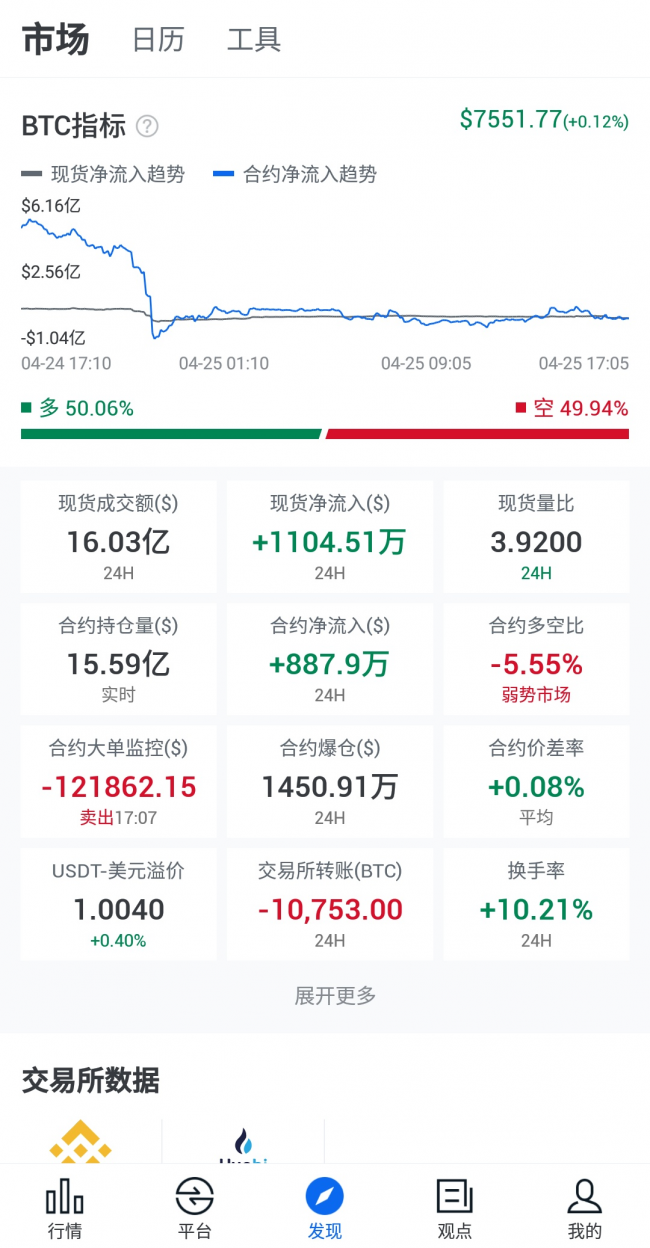Go to the 平台 bottom tab

[x=195, y=1207]
